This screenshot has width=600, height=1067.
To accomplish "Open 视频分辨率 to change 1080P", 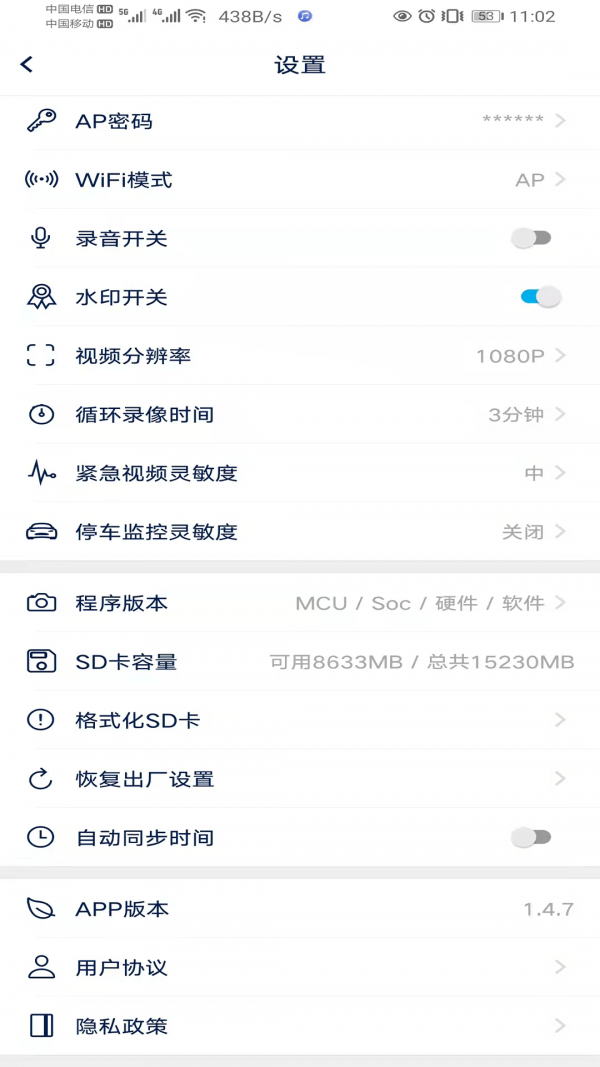I will [300, 356].
